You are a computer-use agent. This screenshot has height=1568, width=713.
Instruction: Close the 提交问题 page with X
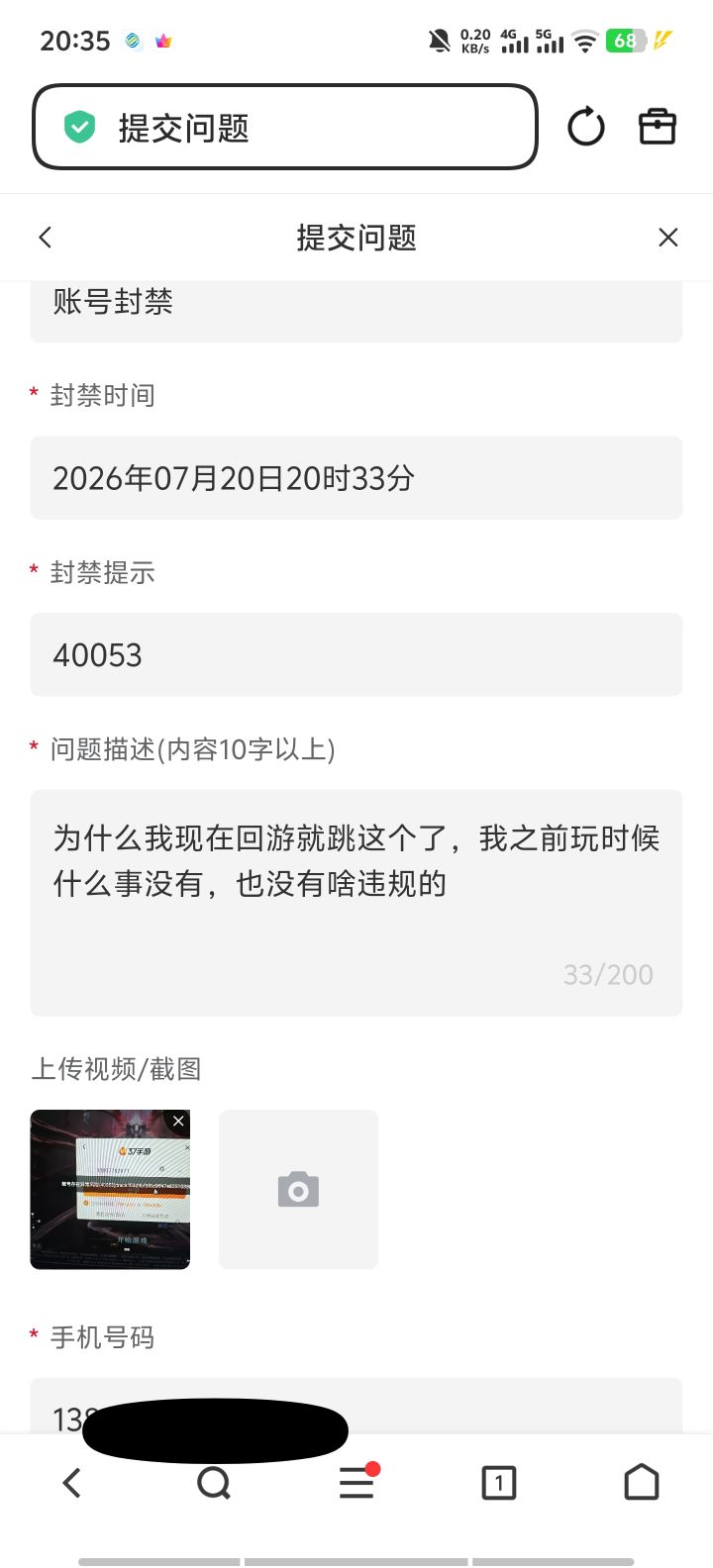(x=668, y=238)
